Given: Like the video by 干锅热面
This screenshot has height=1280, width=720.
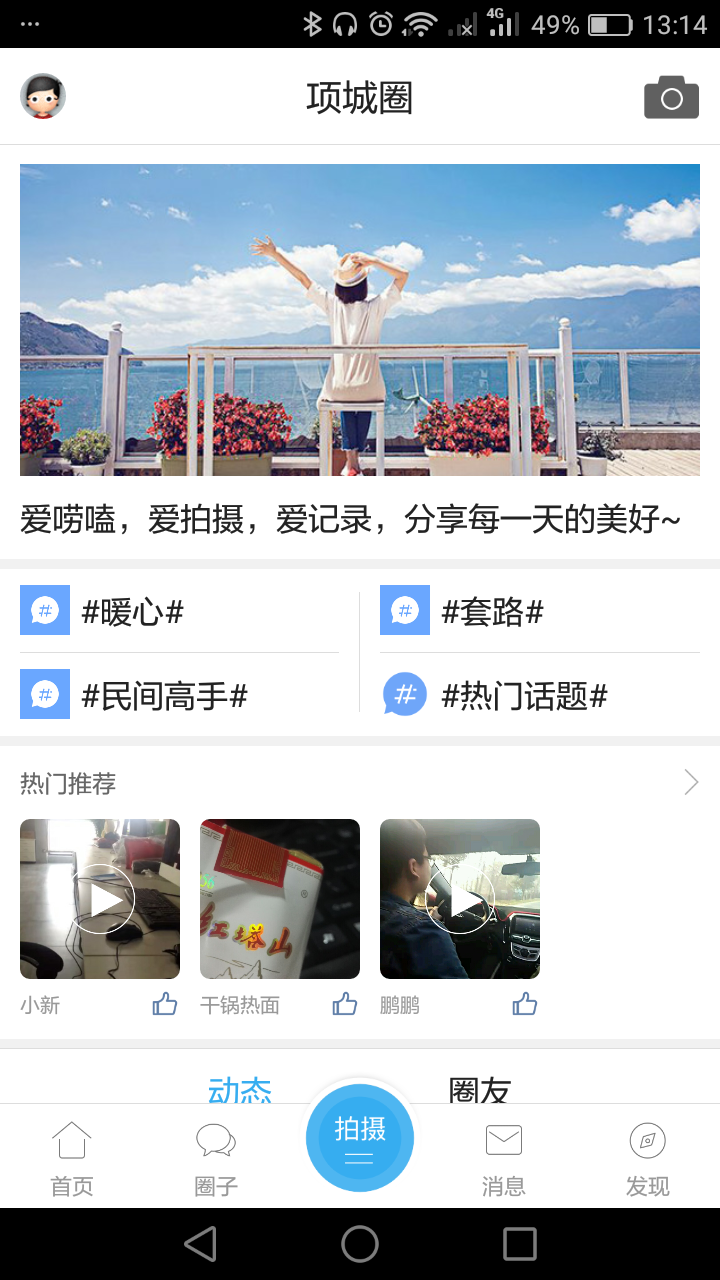Looking at the screenshot, I should coord(345,1004).
